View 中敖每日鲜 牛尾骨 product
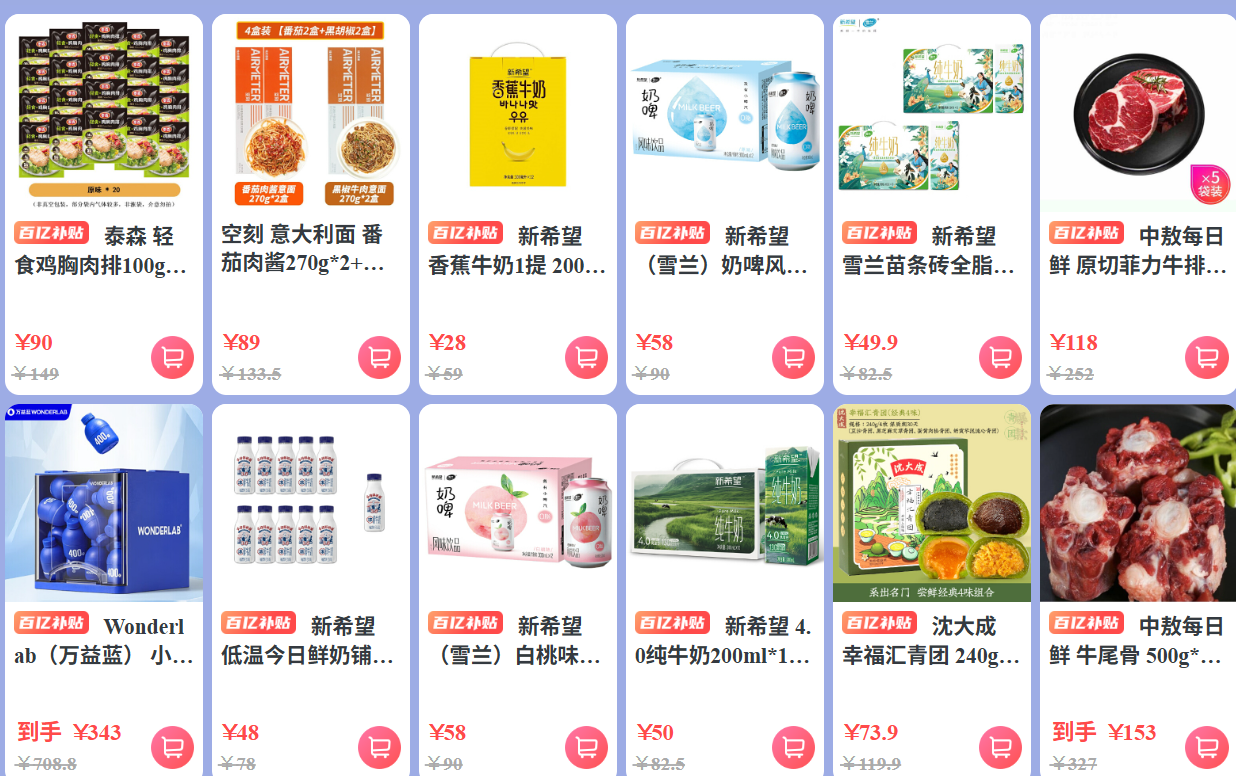 pyautogui.click(x=1138, y=503)
